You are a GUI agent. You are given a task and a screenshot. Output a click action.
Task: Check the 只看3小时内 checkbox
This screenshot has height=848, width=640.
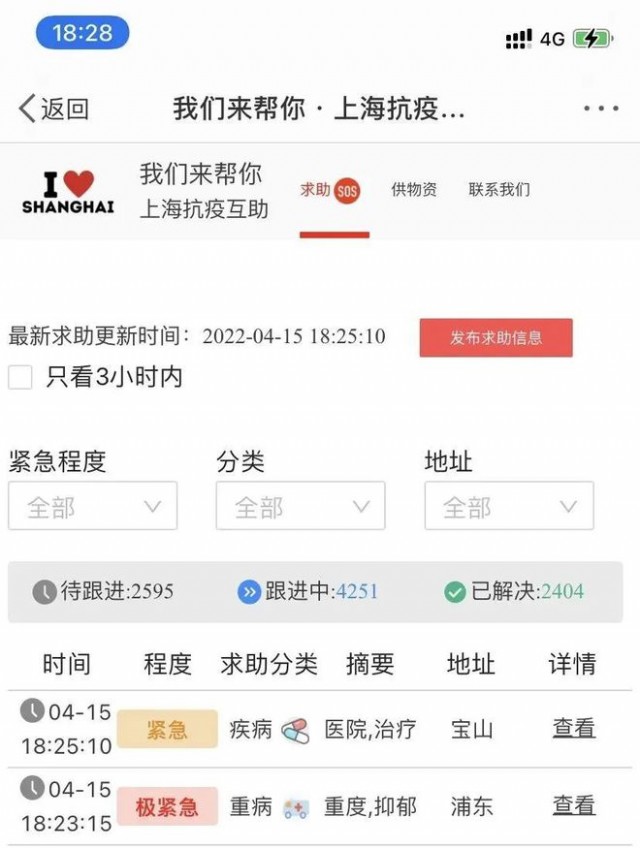point(21,378)
